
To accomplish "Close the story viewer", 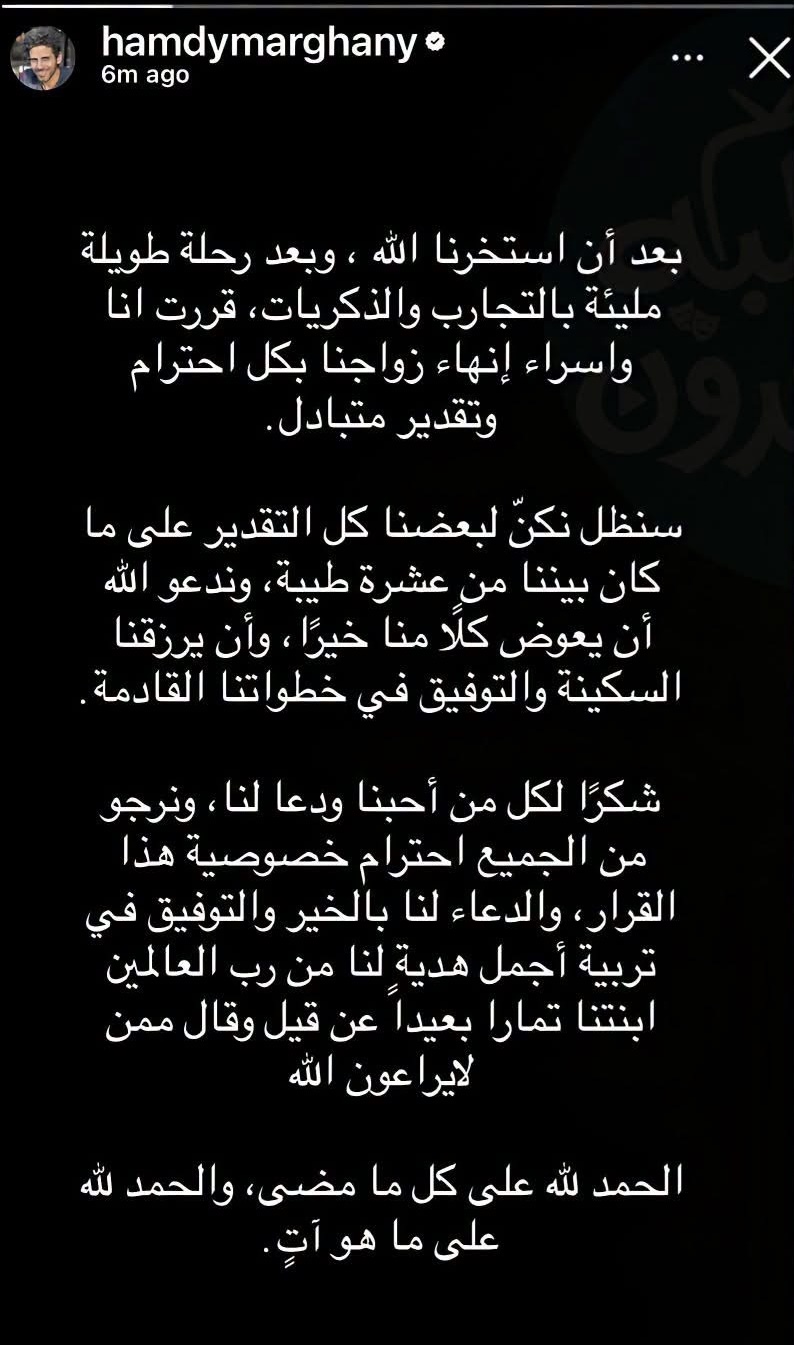I will (769, 58).
